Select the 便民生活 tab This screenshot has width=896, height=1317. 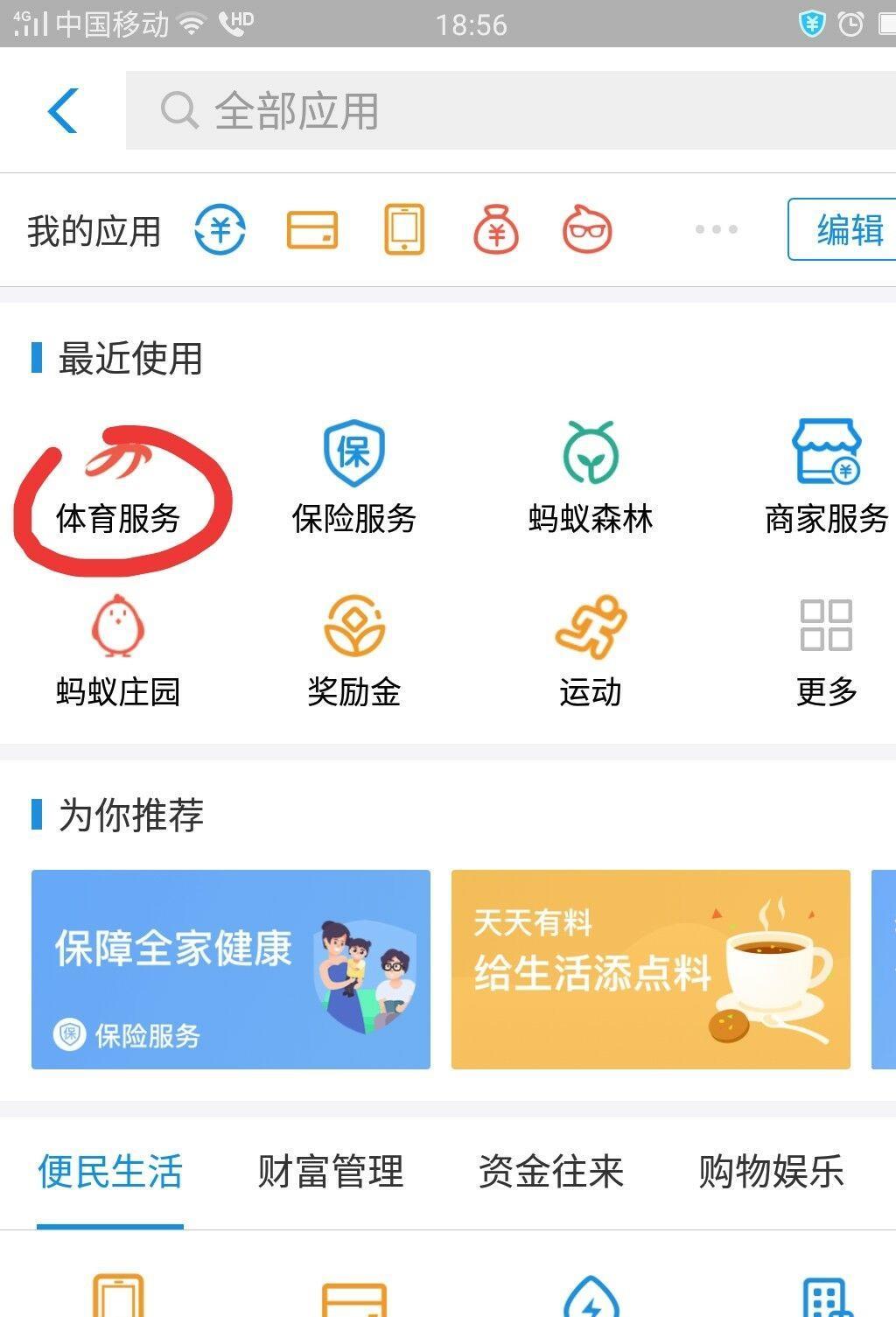110,1172
